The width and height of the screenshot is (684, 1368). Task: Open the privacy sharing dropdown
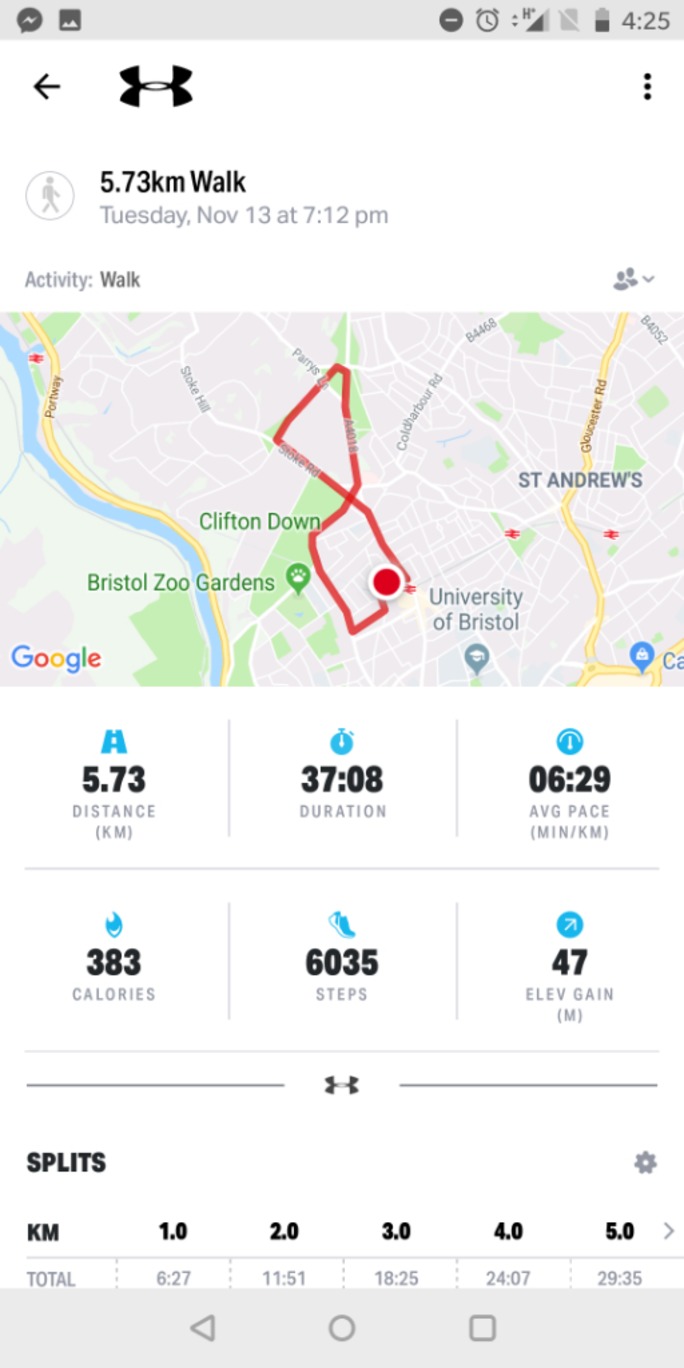point(634,280)
